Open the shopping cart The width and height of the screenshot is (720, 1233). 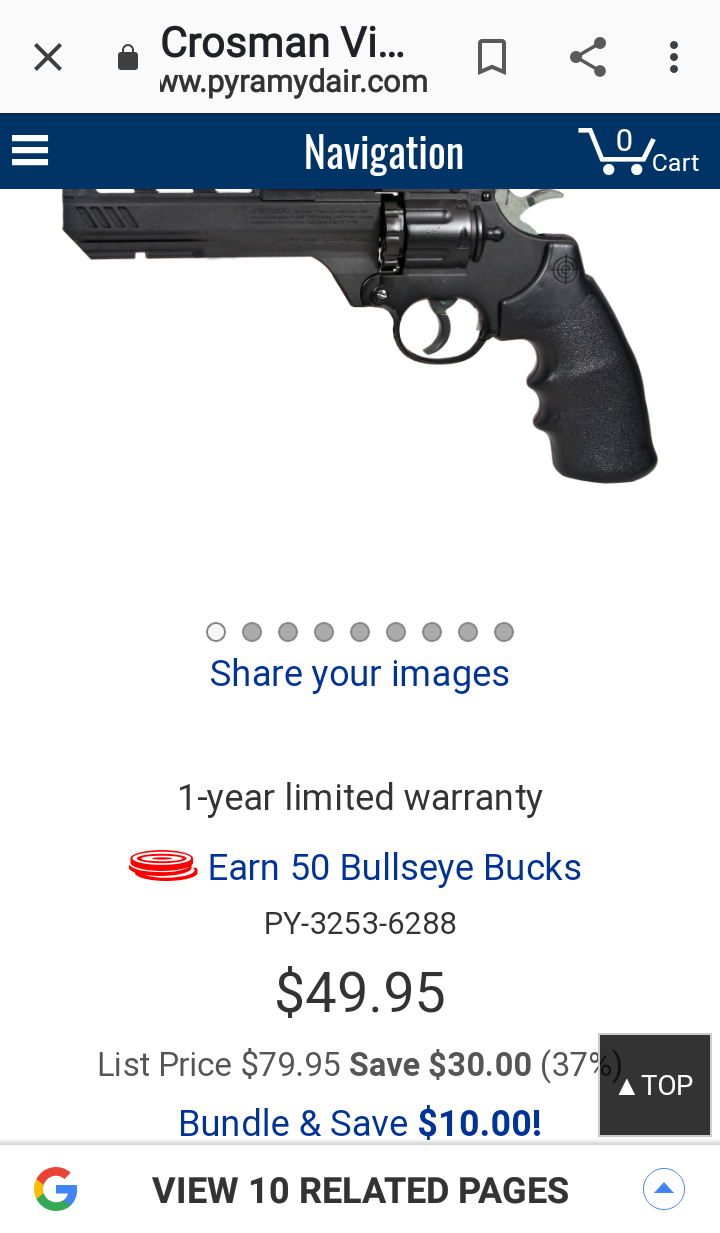coord(638,152)
